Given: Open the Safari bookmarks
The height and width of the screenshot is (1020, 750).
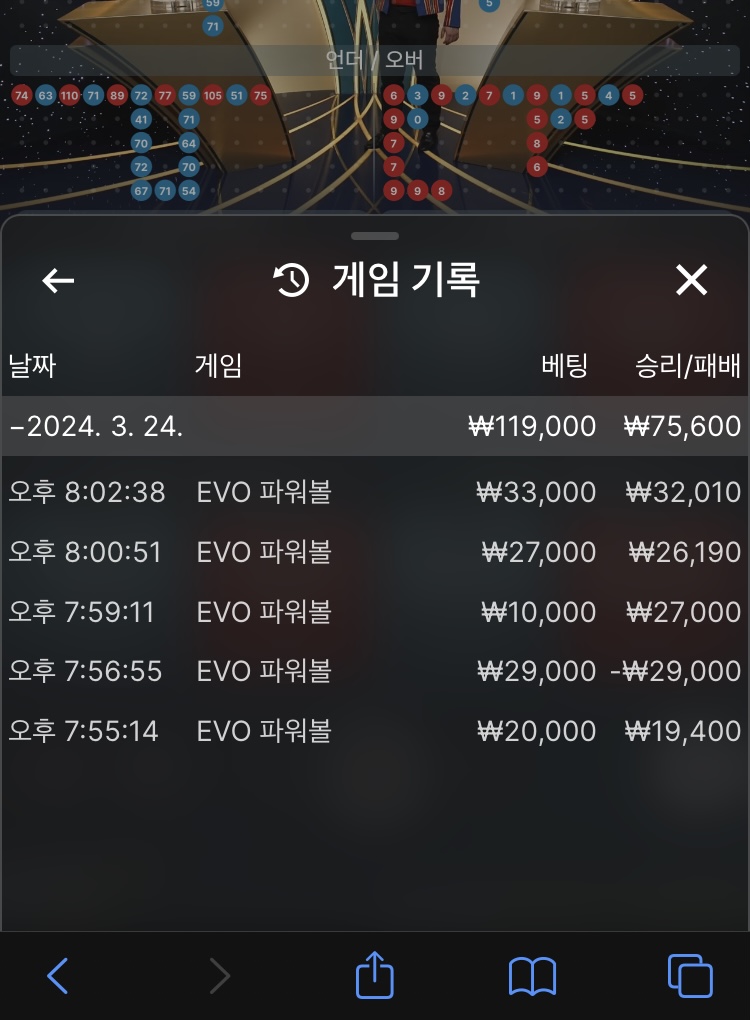Looking at the screenshot, I should coord(532,976).
